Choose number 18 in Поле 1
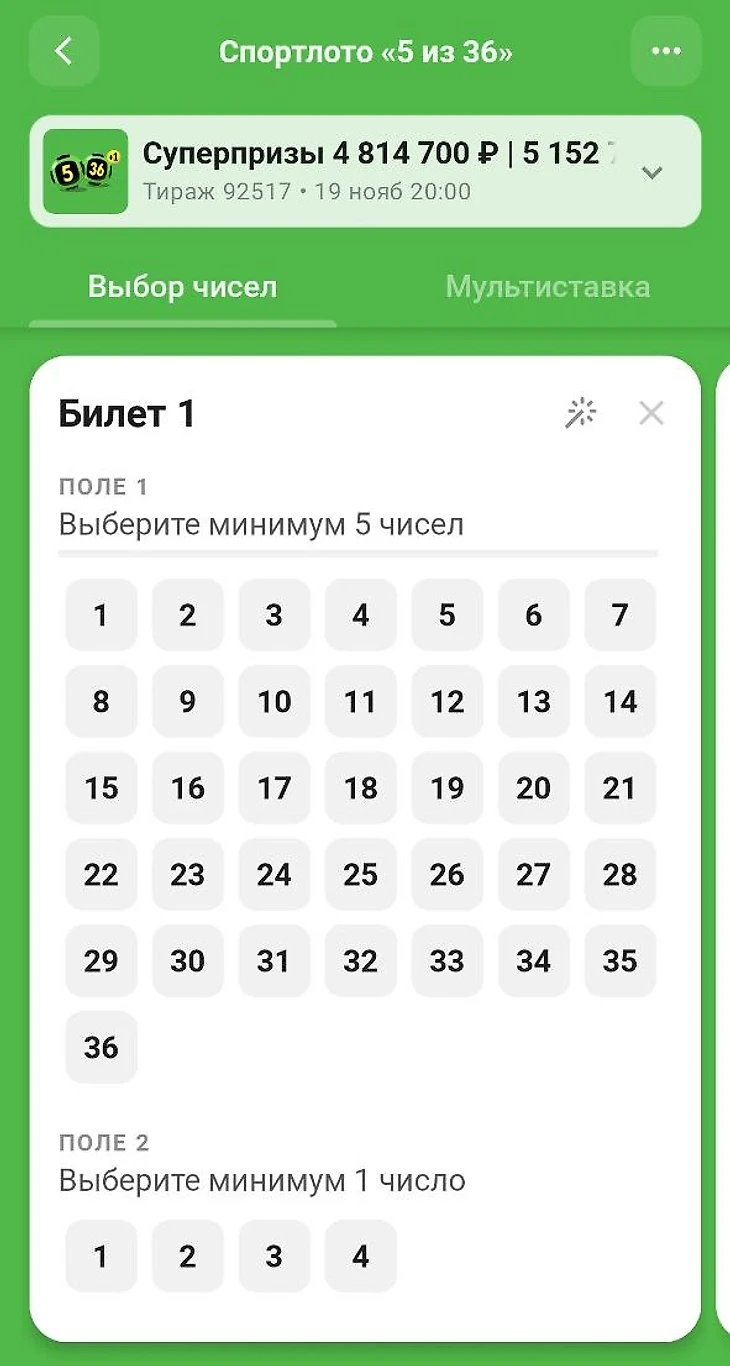This screenshot has width=730, height=1366. click(x=360, y=788)
